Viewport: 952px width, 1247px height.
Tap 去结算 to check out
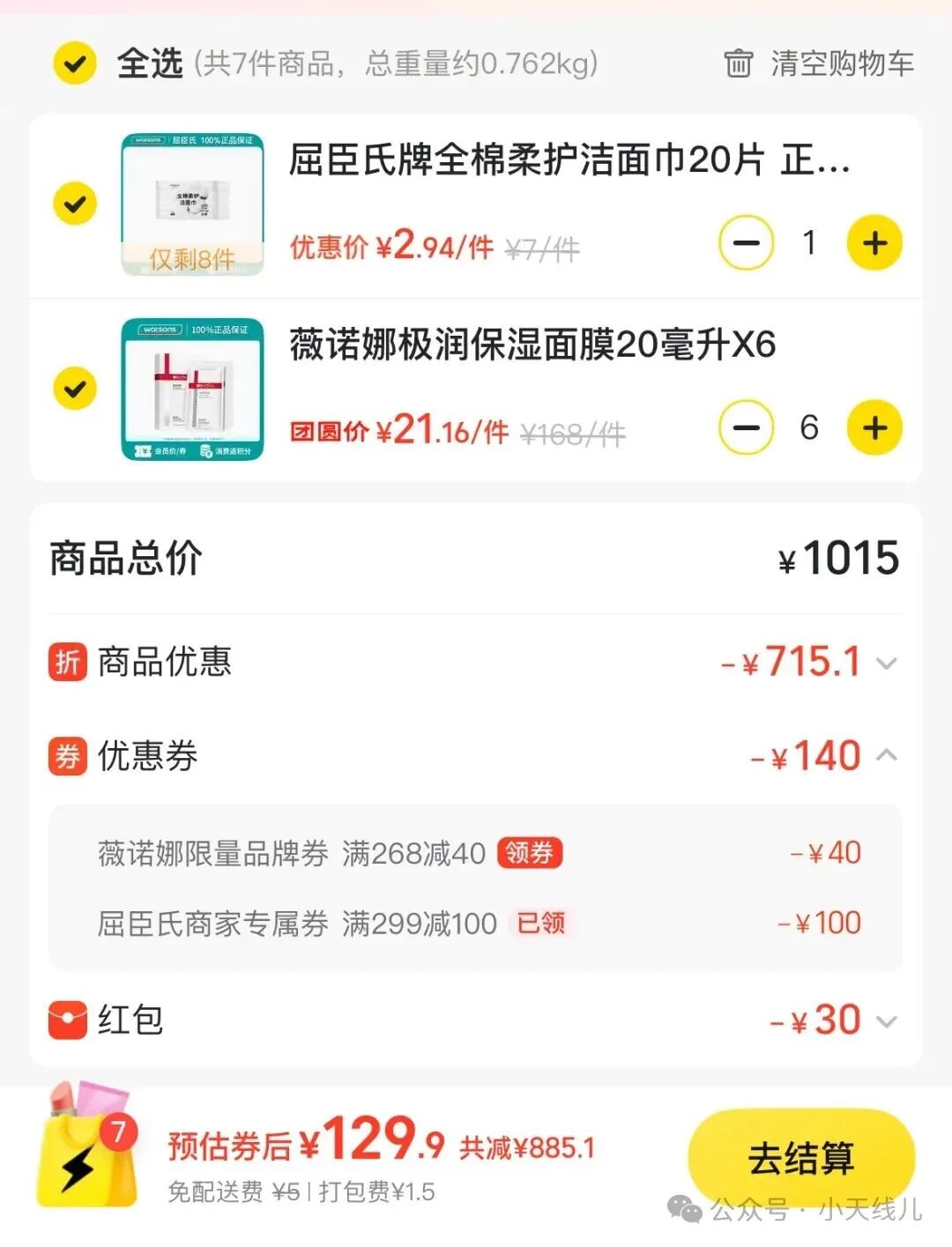pos(800,1158)
